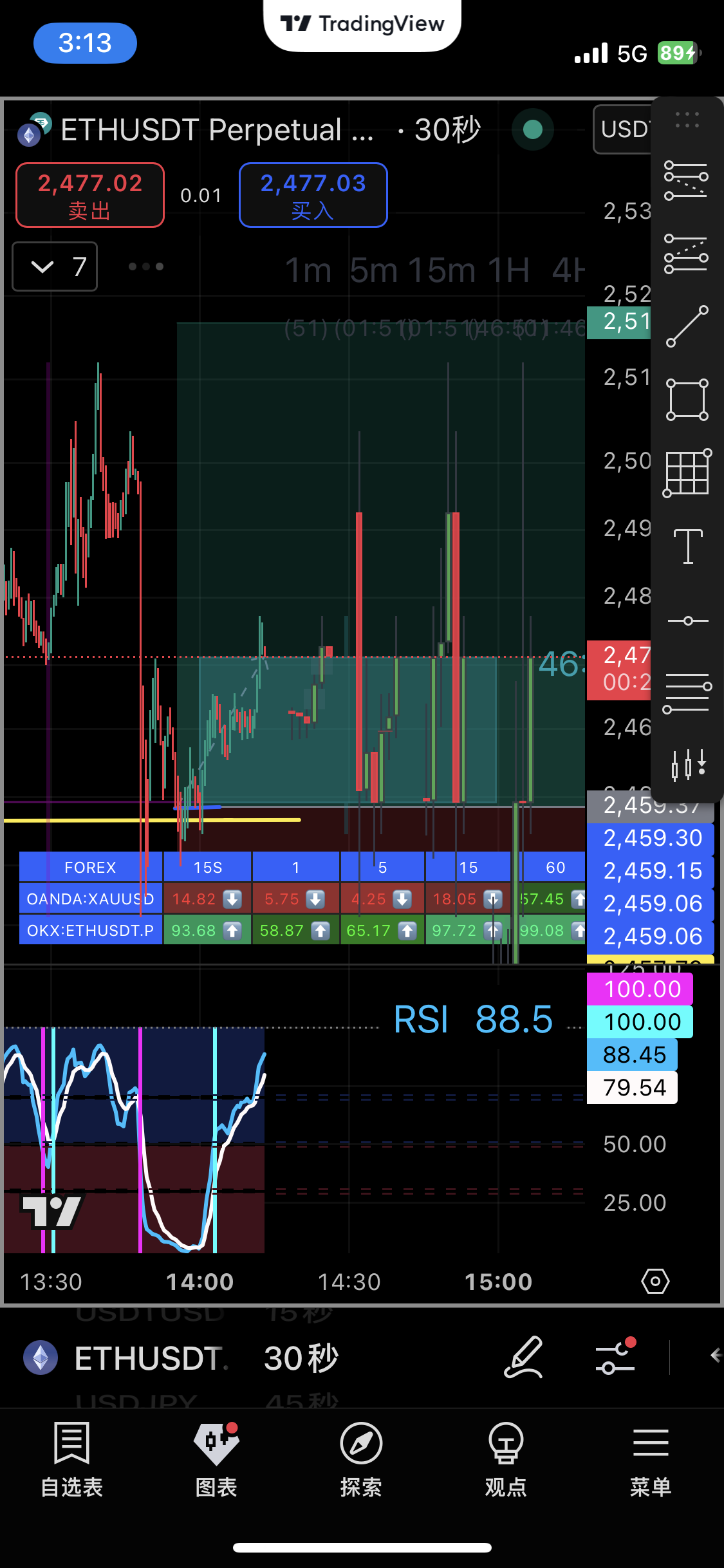The image size is (724, 1568).
Task: Select the rectangle shape tool
Action: pyautogui.click(x=687, y=399)
